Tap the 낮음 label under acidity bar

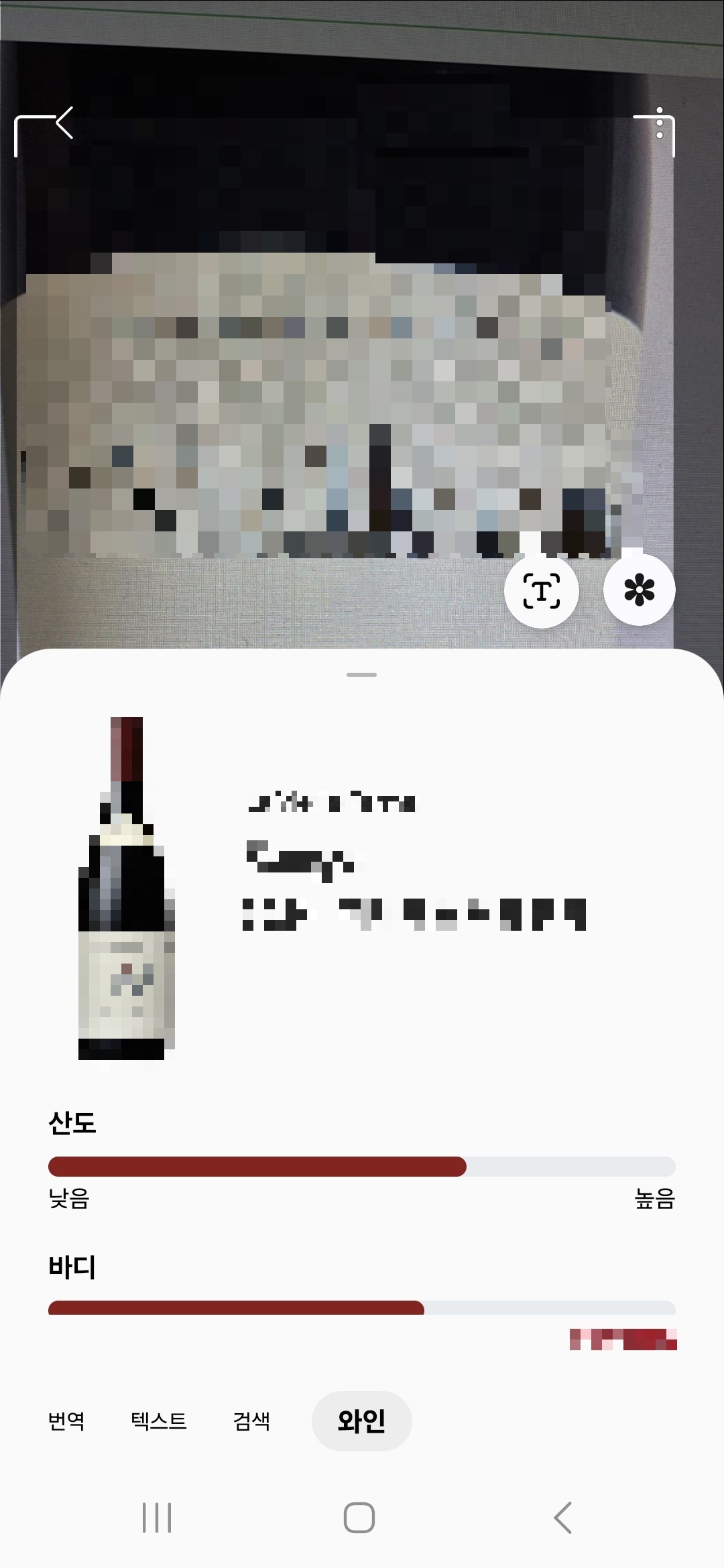[70, 1197]
